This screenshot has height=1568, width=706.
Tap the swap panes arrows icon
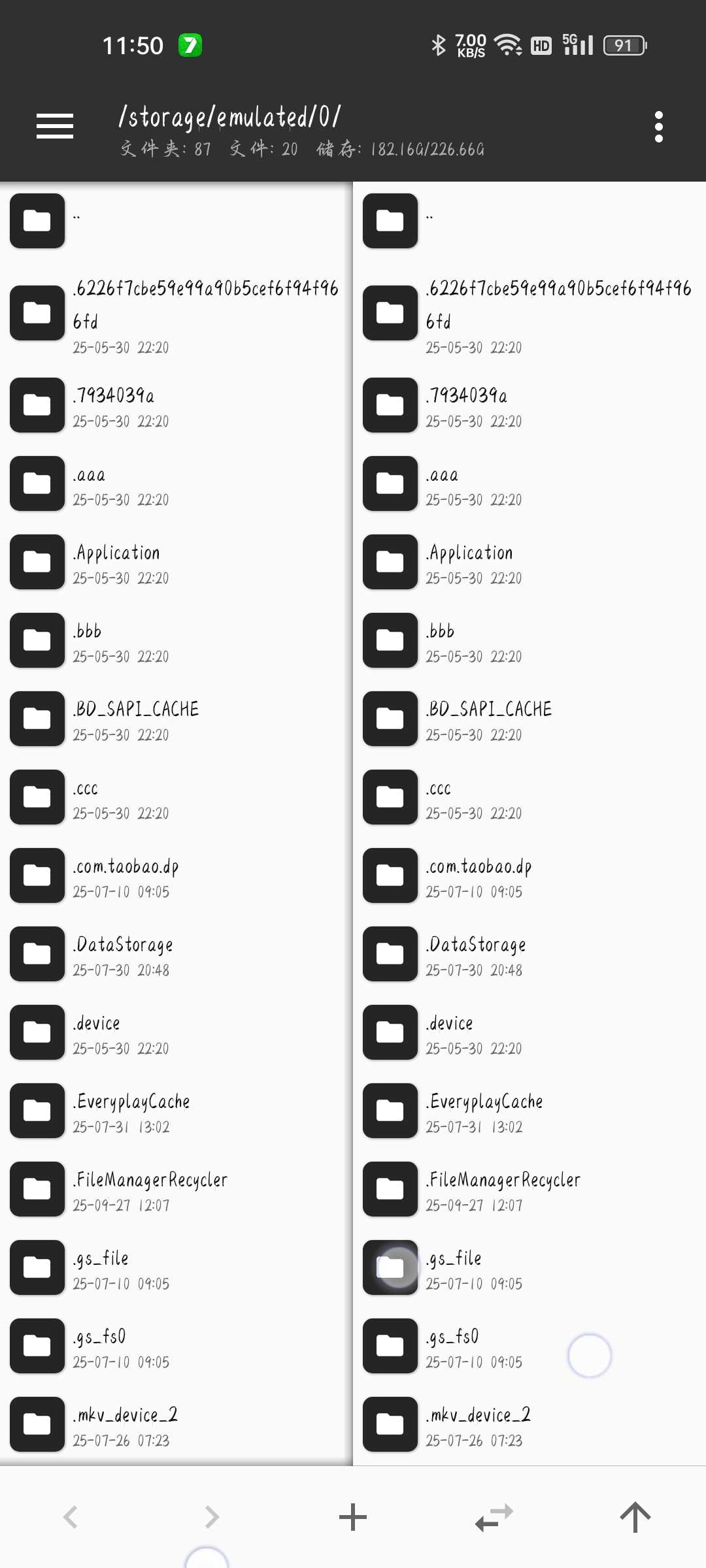coord(494,1517)
